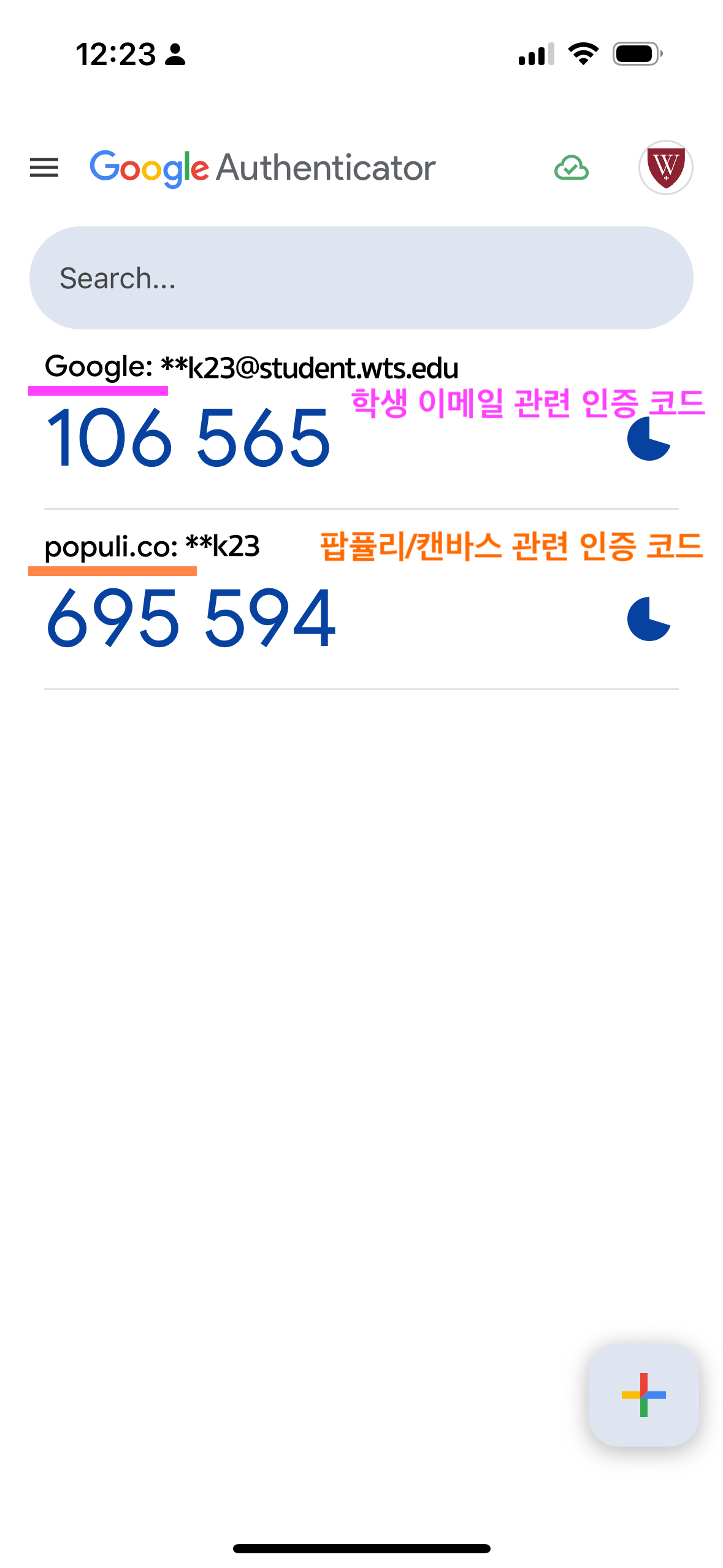Open the hamburger navigation menu
The height and width of the screenshot is (1568, 723).
click(x=45, y=167)
